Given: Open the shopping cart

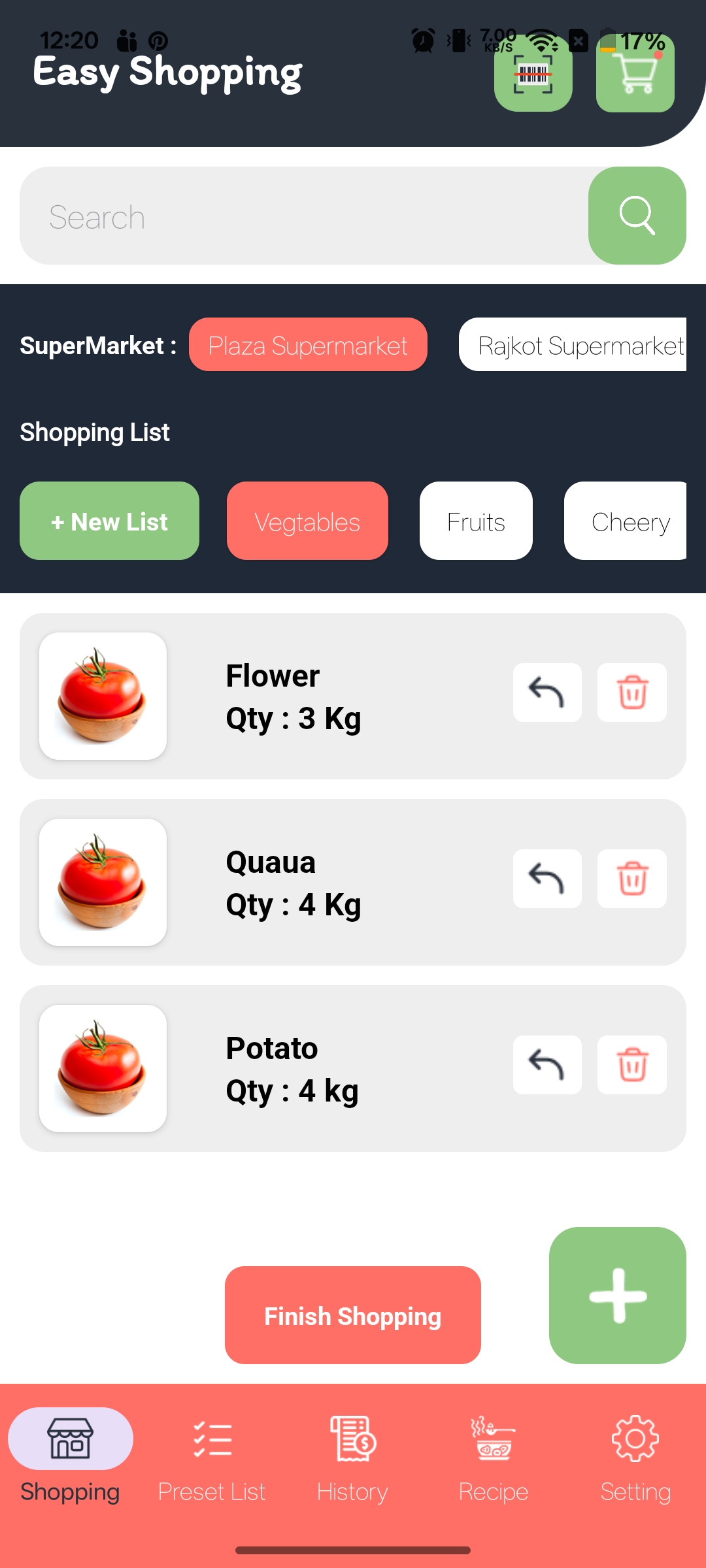Looking at the screenshot, I should (x=635, y=73).
